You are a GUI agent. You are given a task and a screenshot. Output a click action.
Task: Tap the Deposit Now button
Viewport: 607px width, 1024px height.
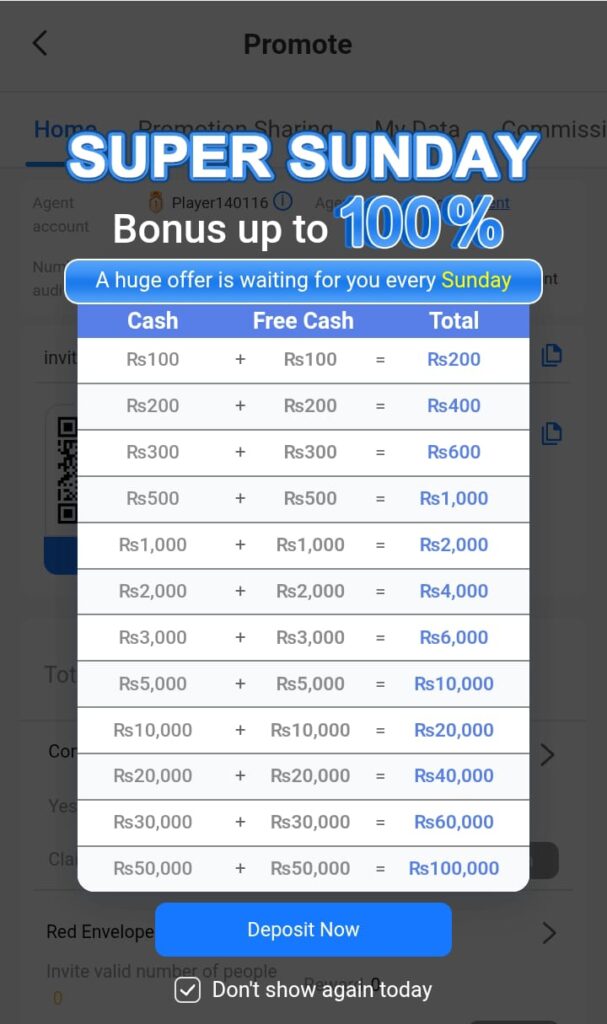click(303, 929)
